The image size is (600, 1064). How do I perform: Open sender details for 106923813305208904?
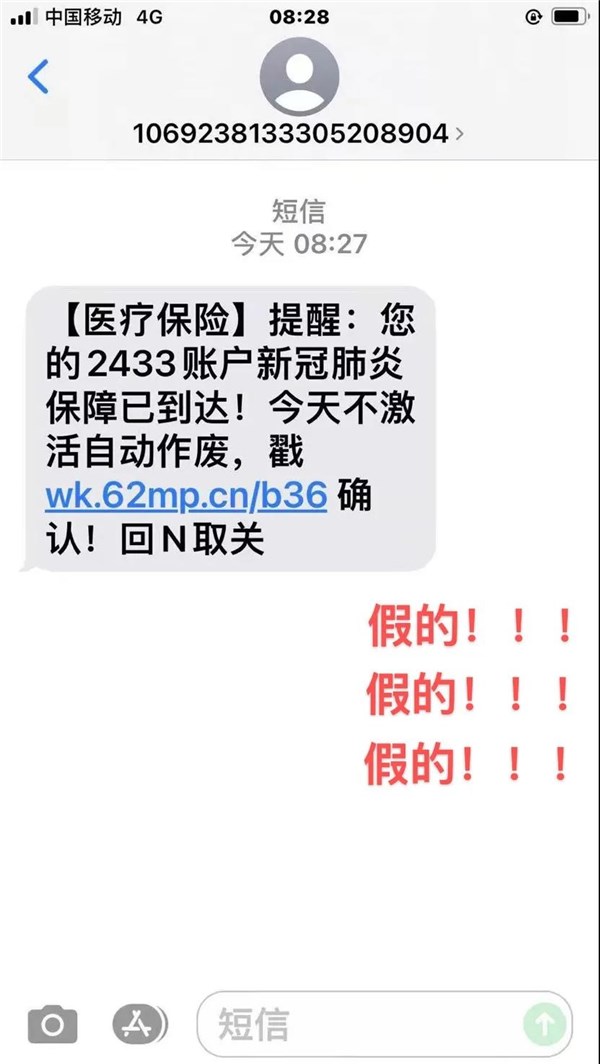pyautogui.click(x=299, y=133)
